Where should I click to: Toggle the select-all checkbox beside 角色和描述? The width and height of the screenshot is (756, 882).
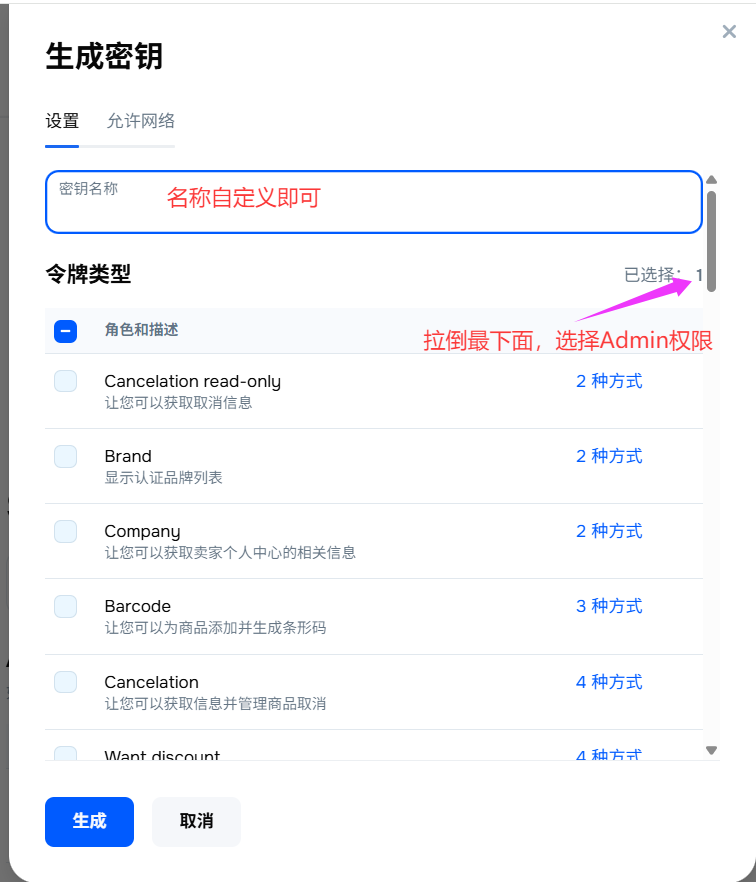(x=65, y=331)
